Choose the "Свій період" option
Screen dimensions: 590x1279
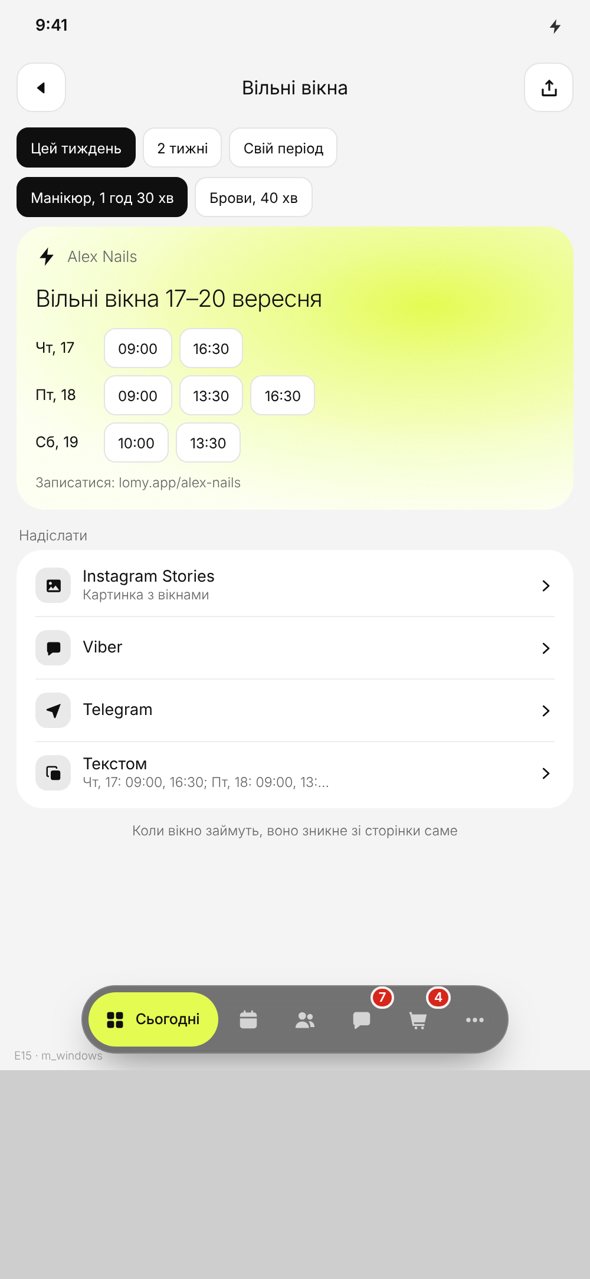click(283, 148)
